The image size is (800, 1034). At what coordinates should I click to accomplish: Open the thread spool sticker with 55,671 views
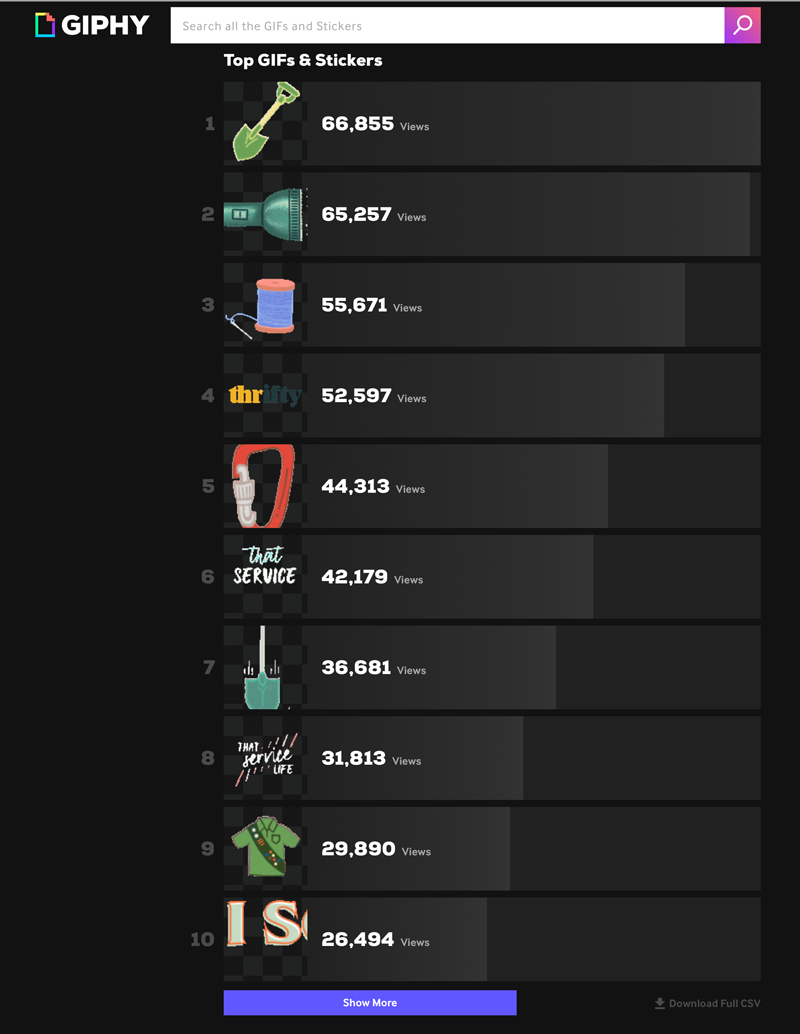tap(265, 305)
